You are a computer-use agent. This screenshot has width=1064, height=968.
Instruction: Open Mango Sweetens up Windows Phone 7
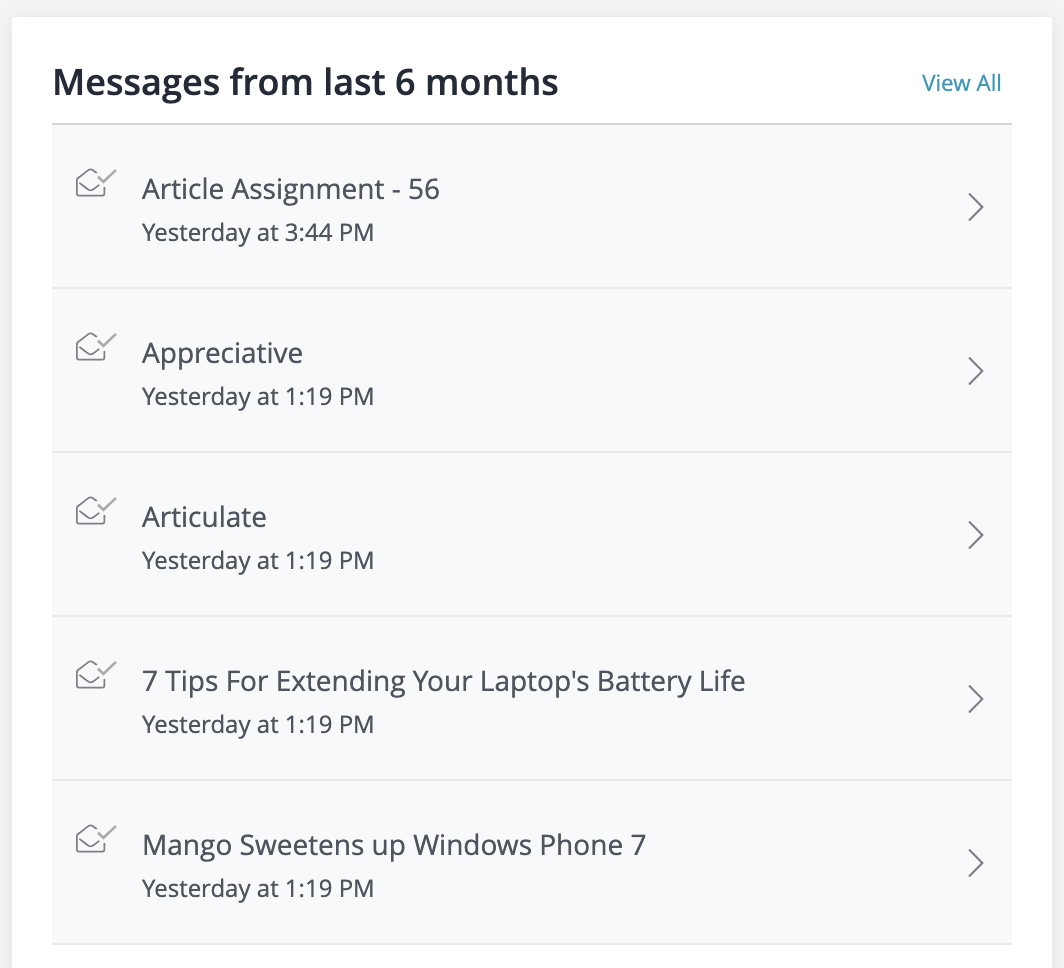coord(394,846)
